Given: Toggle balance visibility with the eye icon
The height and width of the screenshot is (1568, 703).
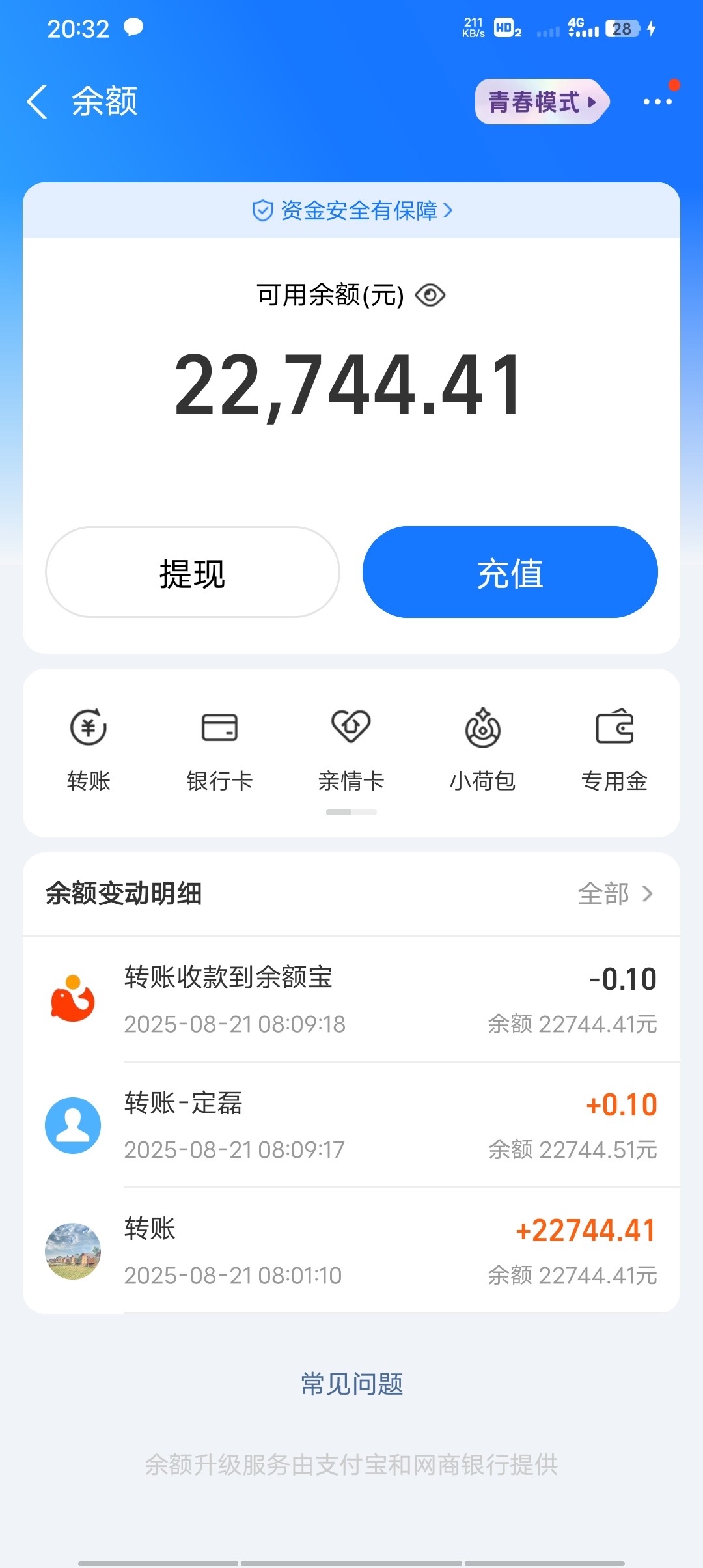Looking at the screenshot, I should (x=430, y=294).
